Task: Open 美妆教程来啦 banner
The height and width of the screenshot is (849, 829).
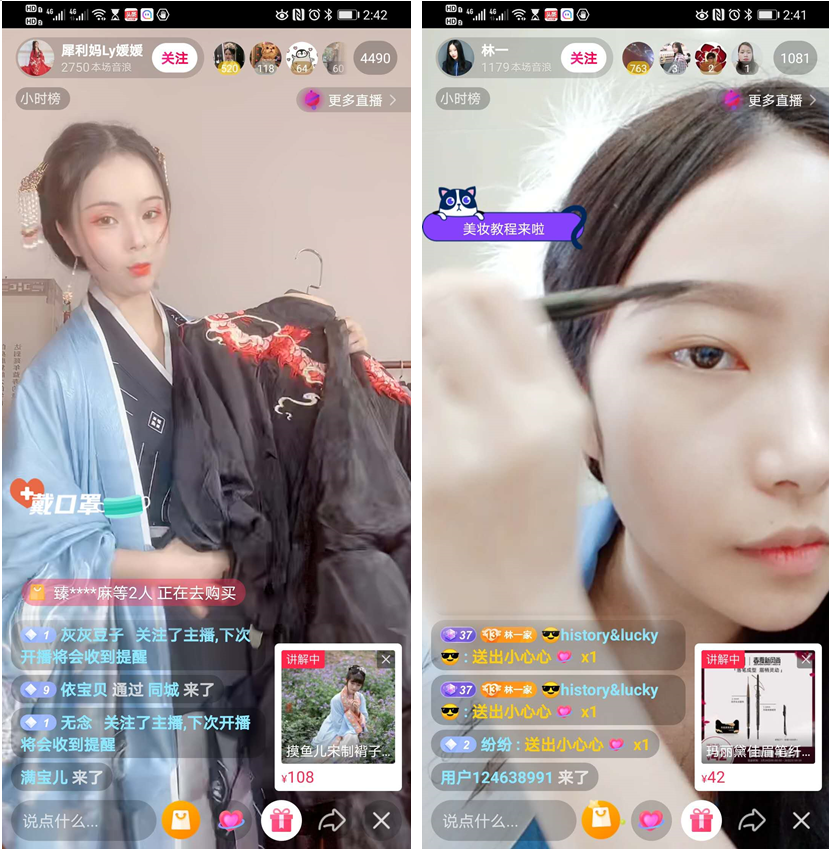Action: click(503, 228)
